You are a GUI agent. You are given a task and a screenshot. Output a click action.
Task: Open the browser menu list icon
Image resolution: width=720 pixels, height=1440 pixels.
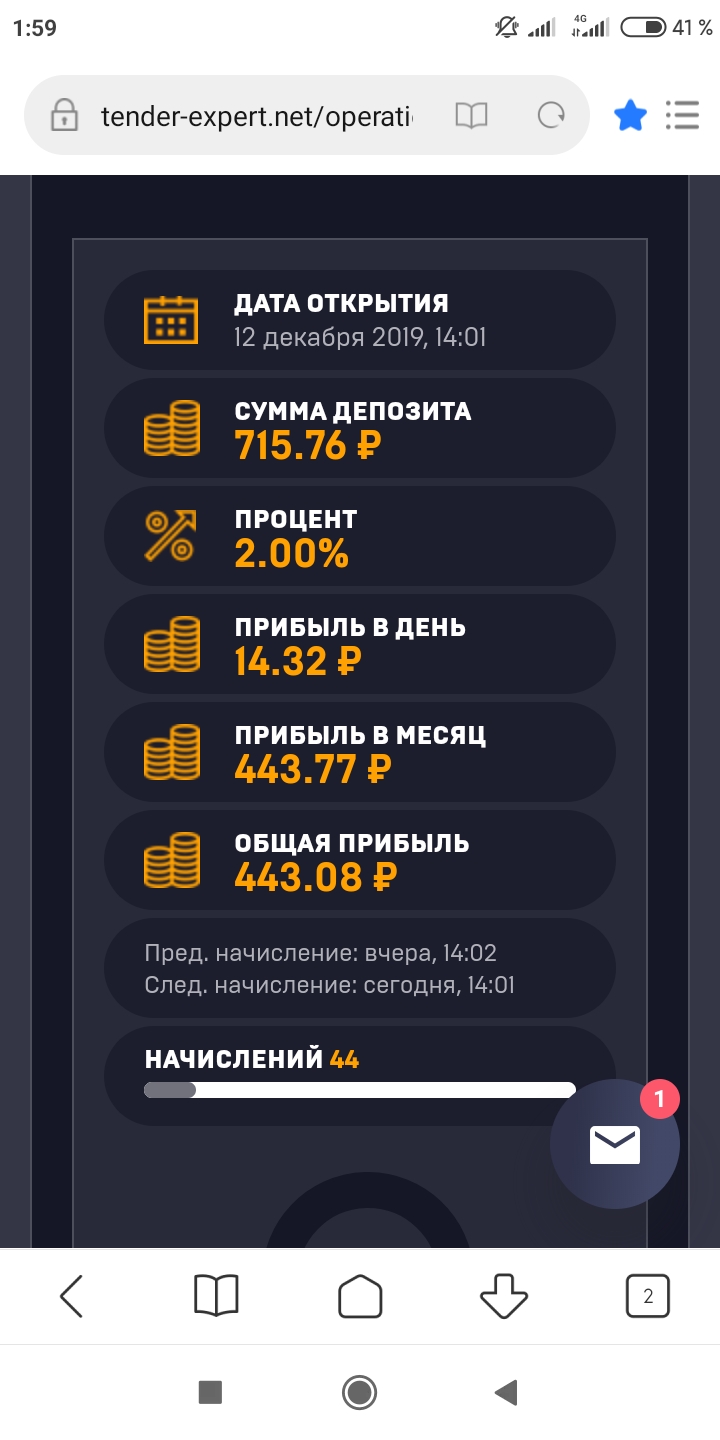[x=682, y=115]
